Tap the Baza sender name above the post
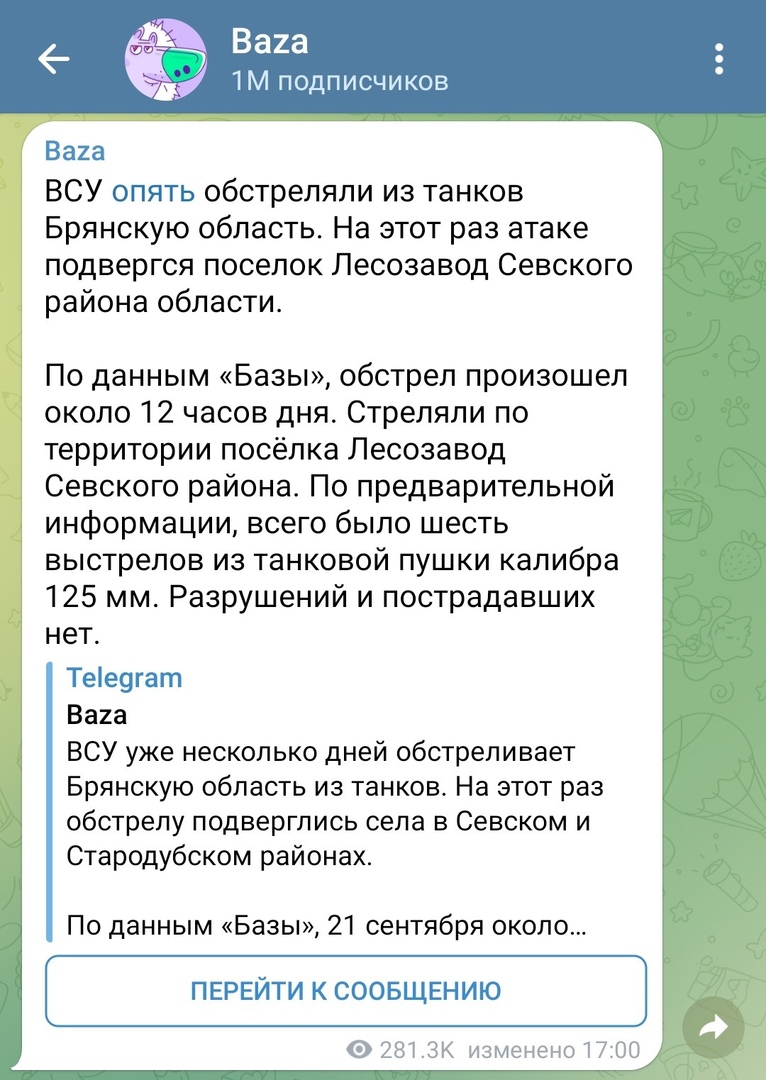 (x=75, y=151)
